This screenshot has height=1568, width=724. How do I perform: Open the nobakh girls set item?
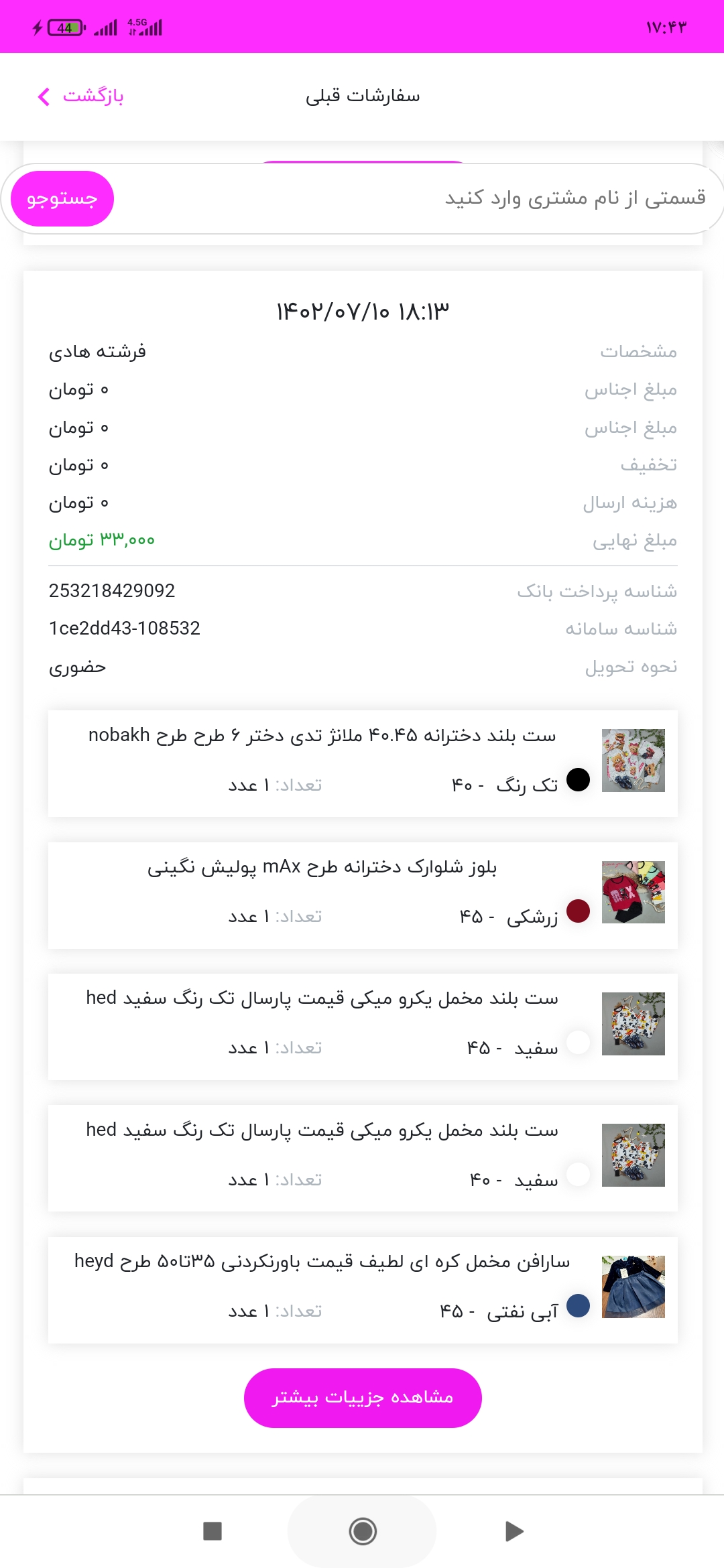363,763
